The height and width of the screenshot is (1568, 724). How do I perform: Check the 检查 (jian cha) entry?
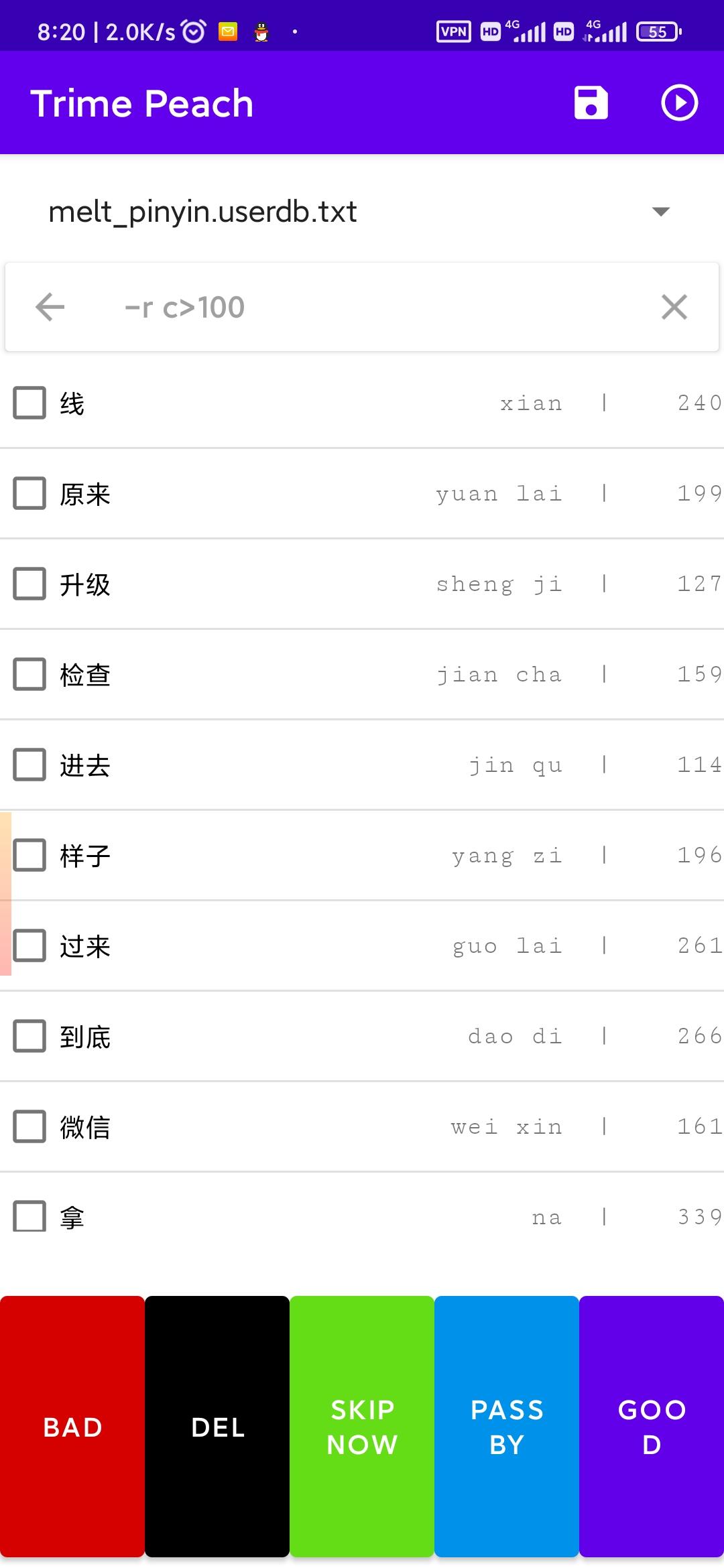30,674
